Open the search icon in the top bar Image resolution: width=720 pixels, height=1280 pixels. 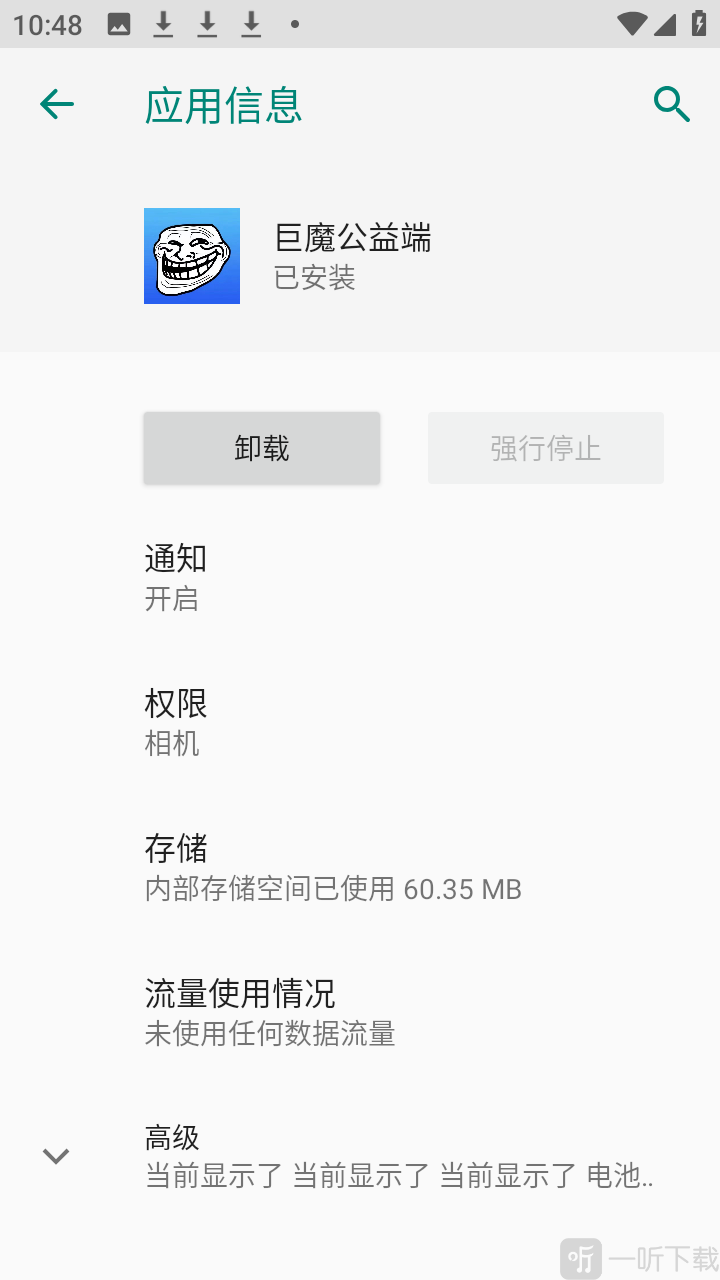(671, 104)
